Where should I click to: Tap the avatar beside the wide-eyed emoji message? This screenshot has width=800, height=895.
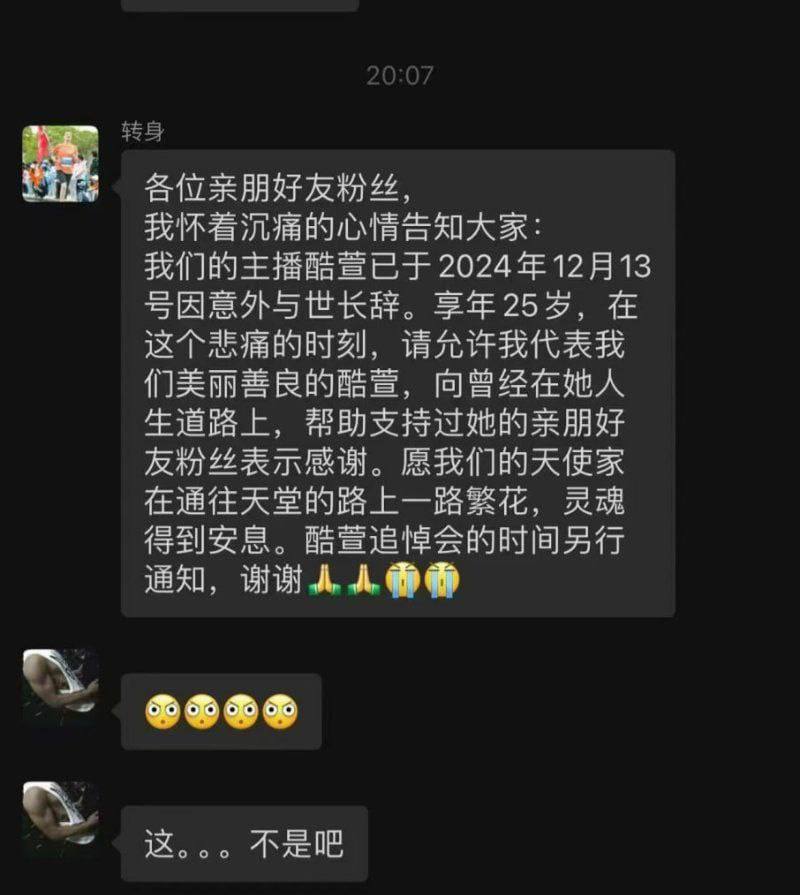(60, 687)
